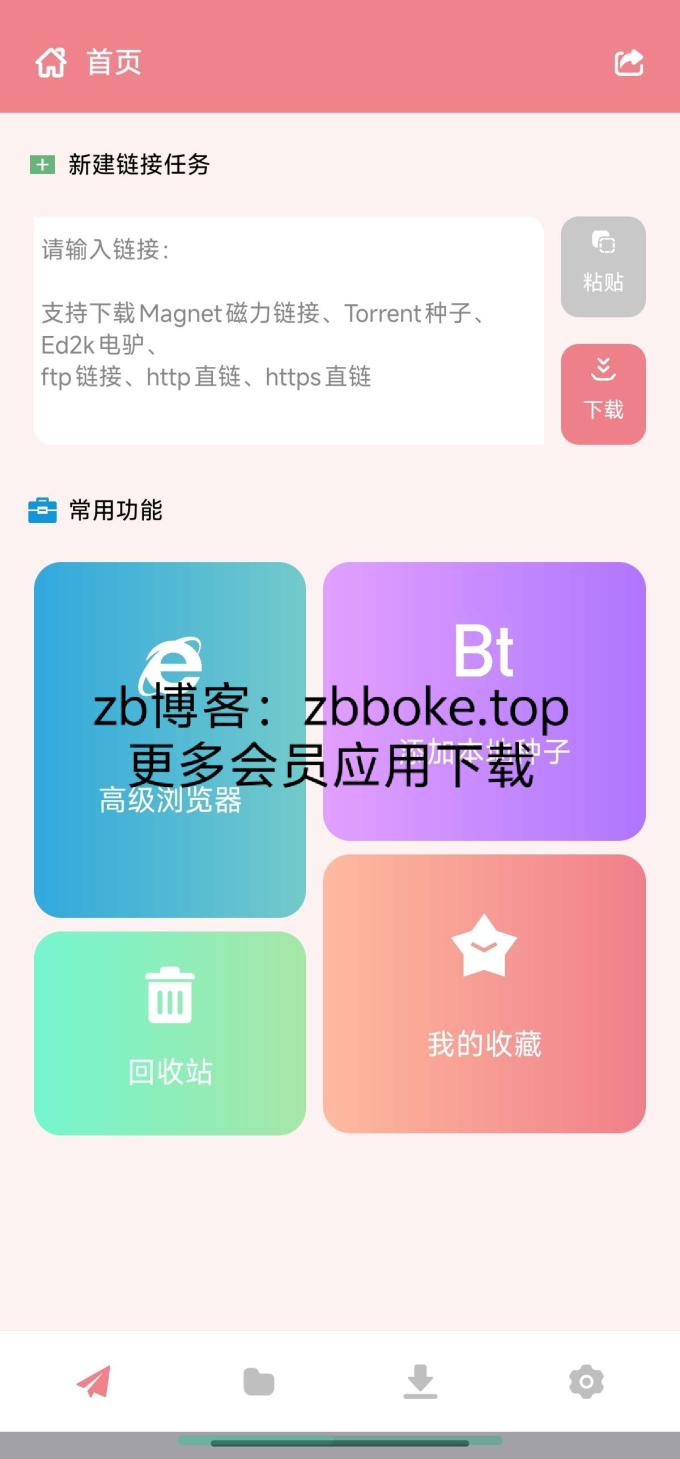Open the 高级浏览器 card

pos(170,740)
